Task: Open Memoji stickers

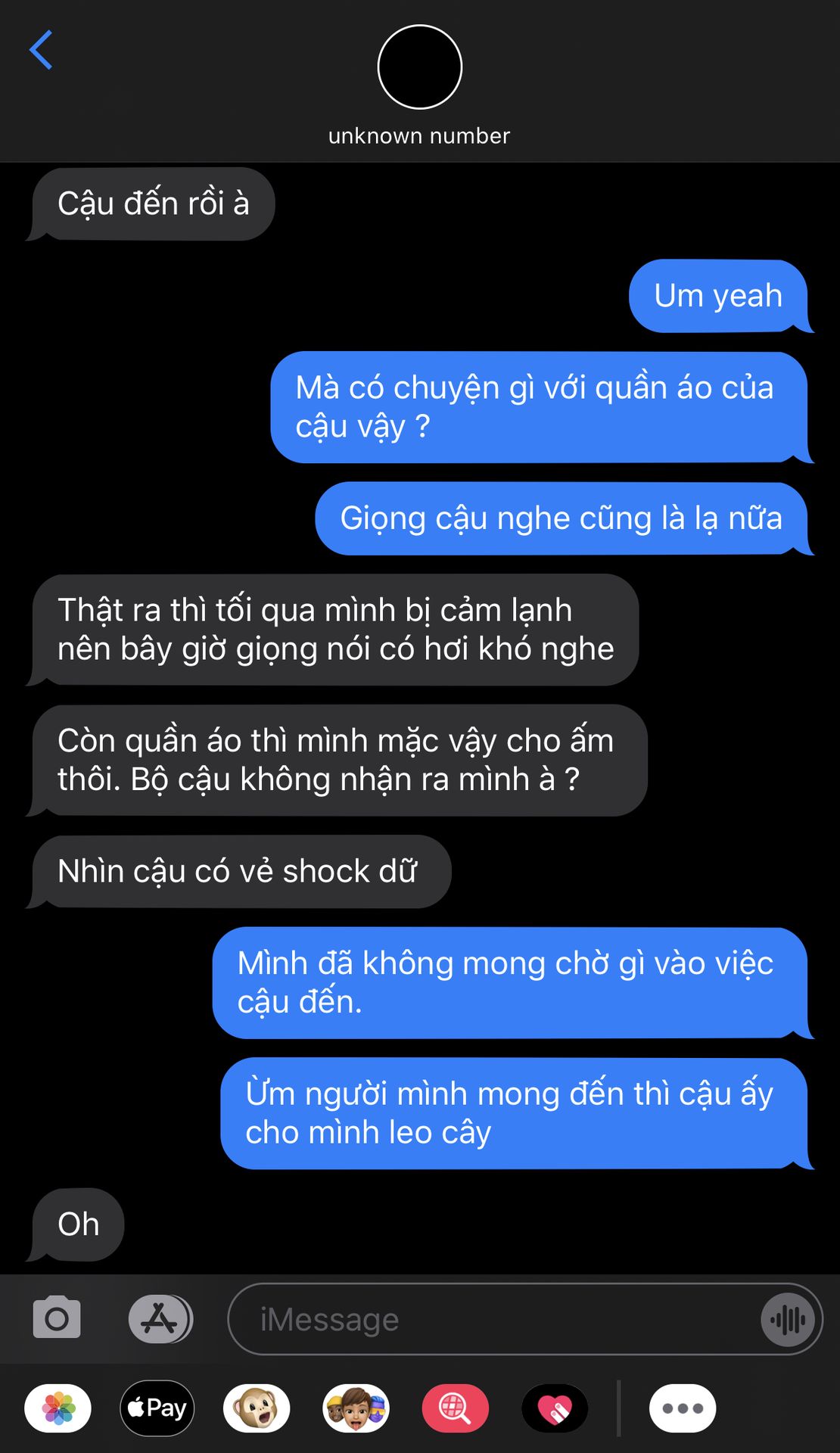Action: [356, 1408]
